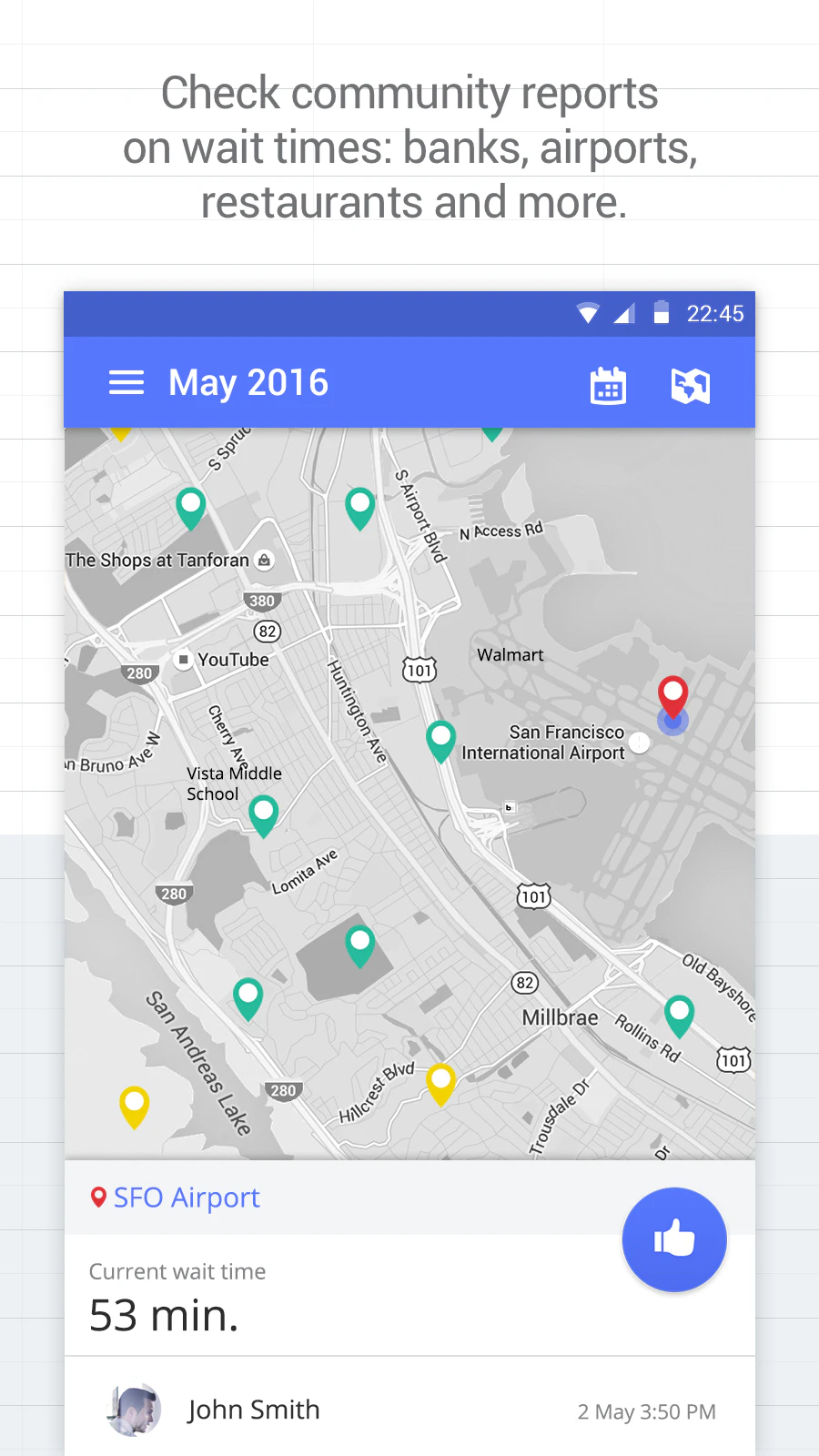Open the navigation drawer menu

(126, 382)
